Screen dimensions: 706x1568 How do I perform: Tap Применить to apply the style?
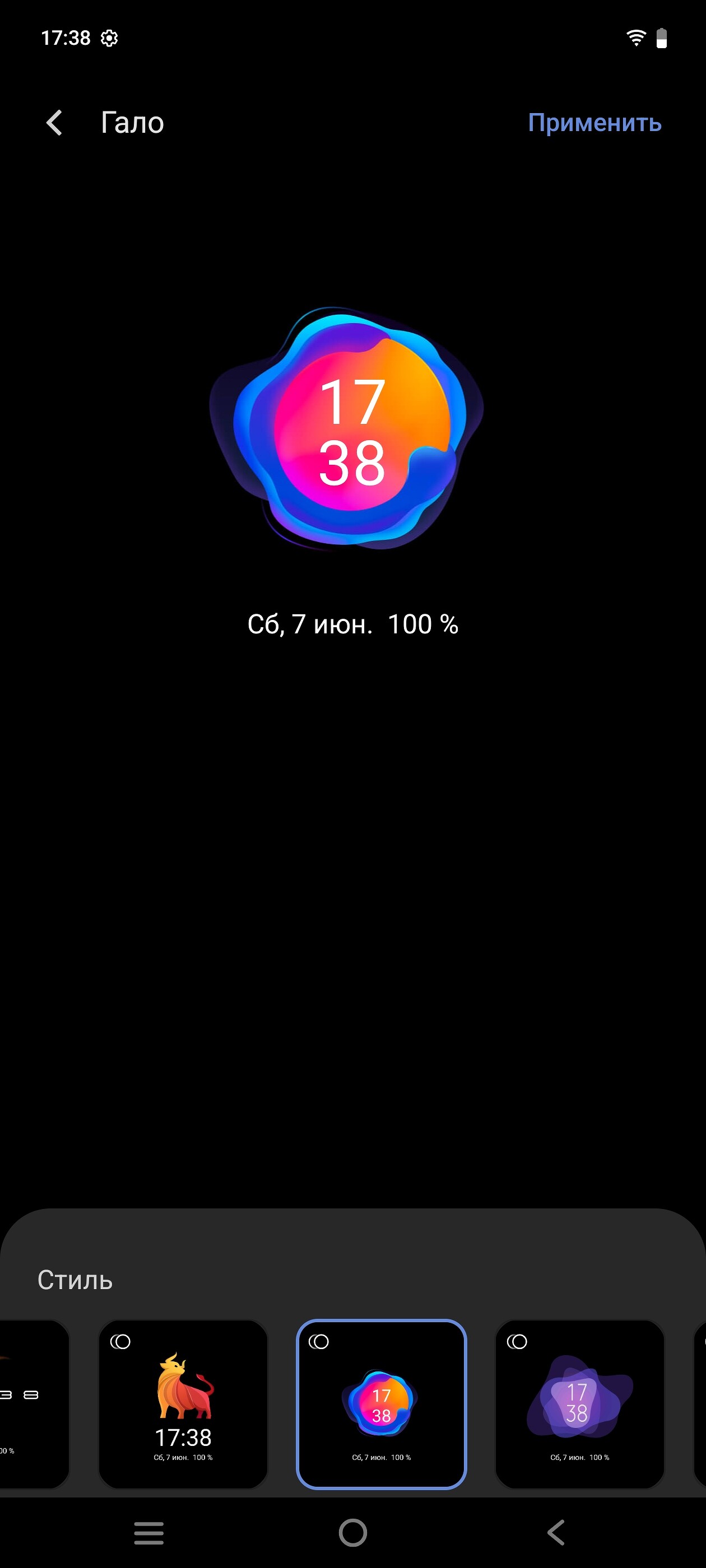pos(594,123)
